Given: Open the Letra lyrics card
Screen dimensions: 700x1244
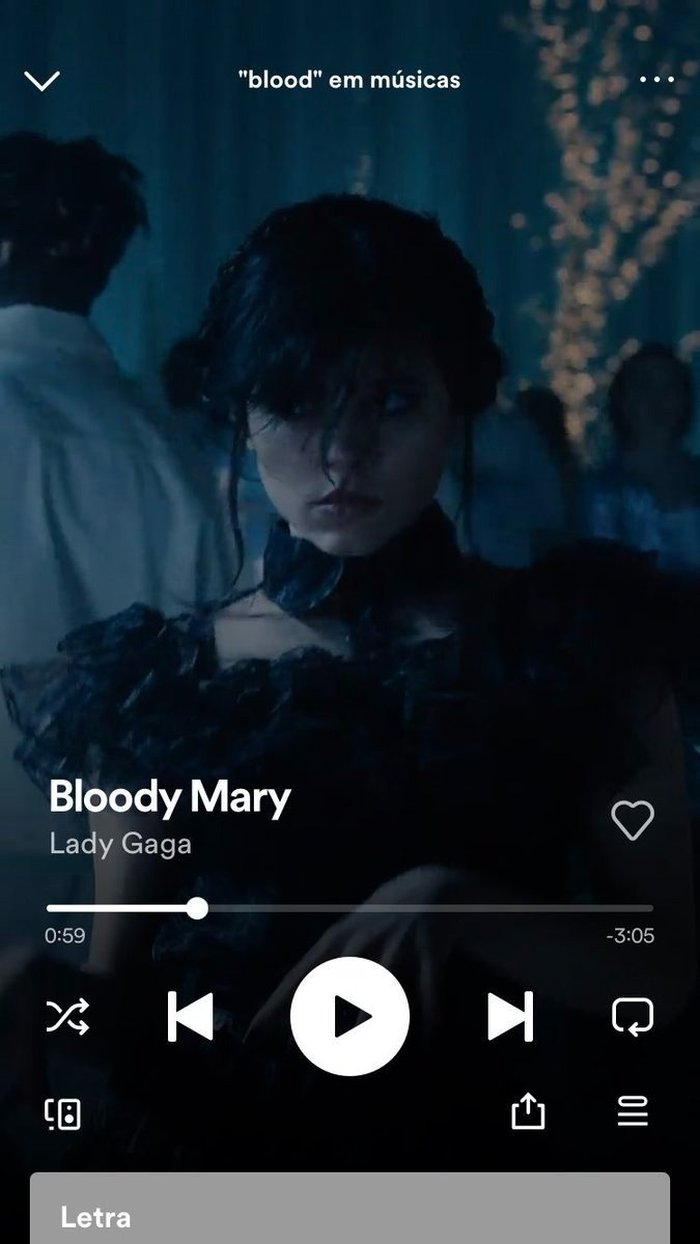Looking at the screenshot, I should point(350,1212).
